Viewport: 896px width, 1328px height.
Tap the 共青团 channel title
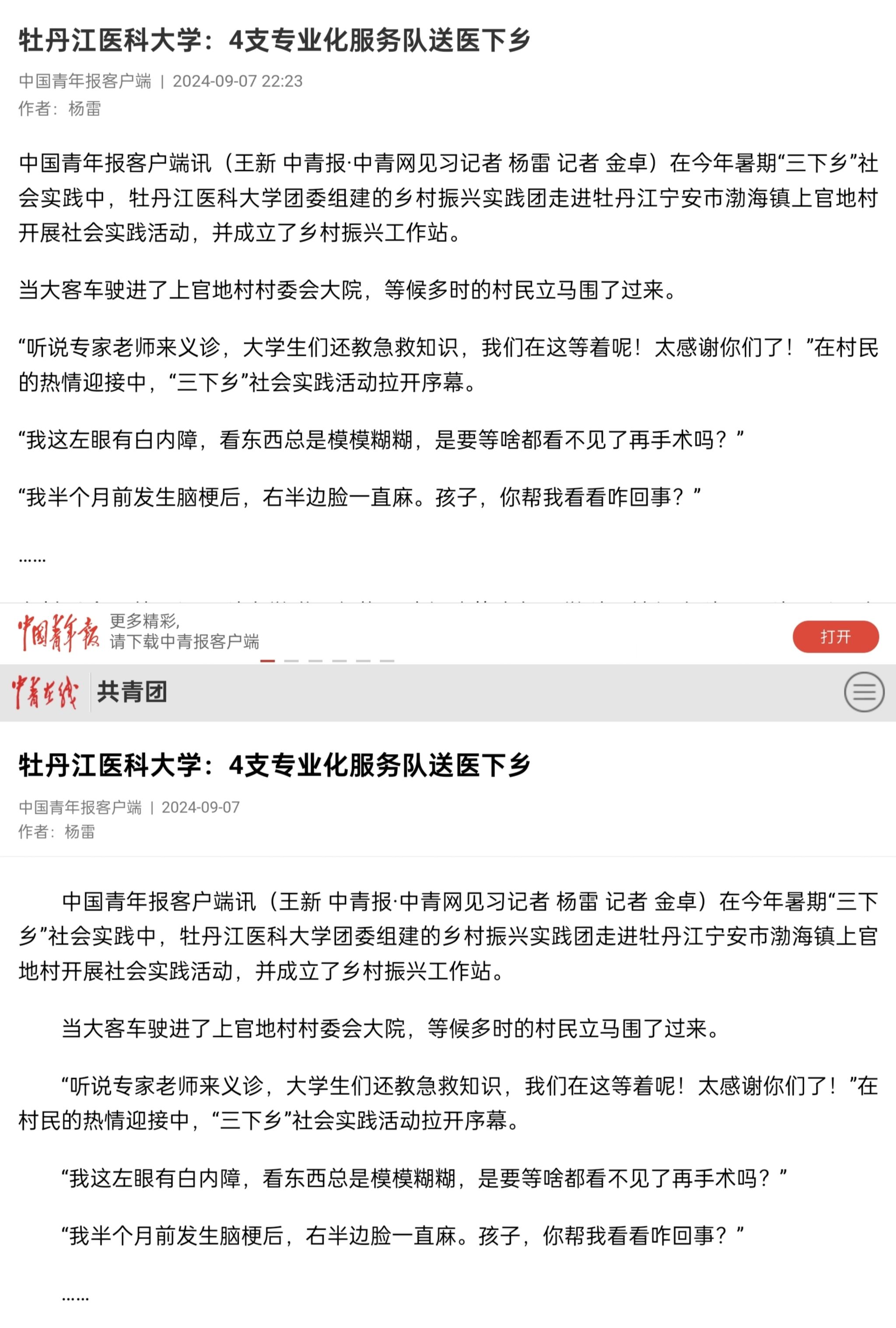132,692
